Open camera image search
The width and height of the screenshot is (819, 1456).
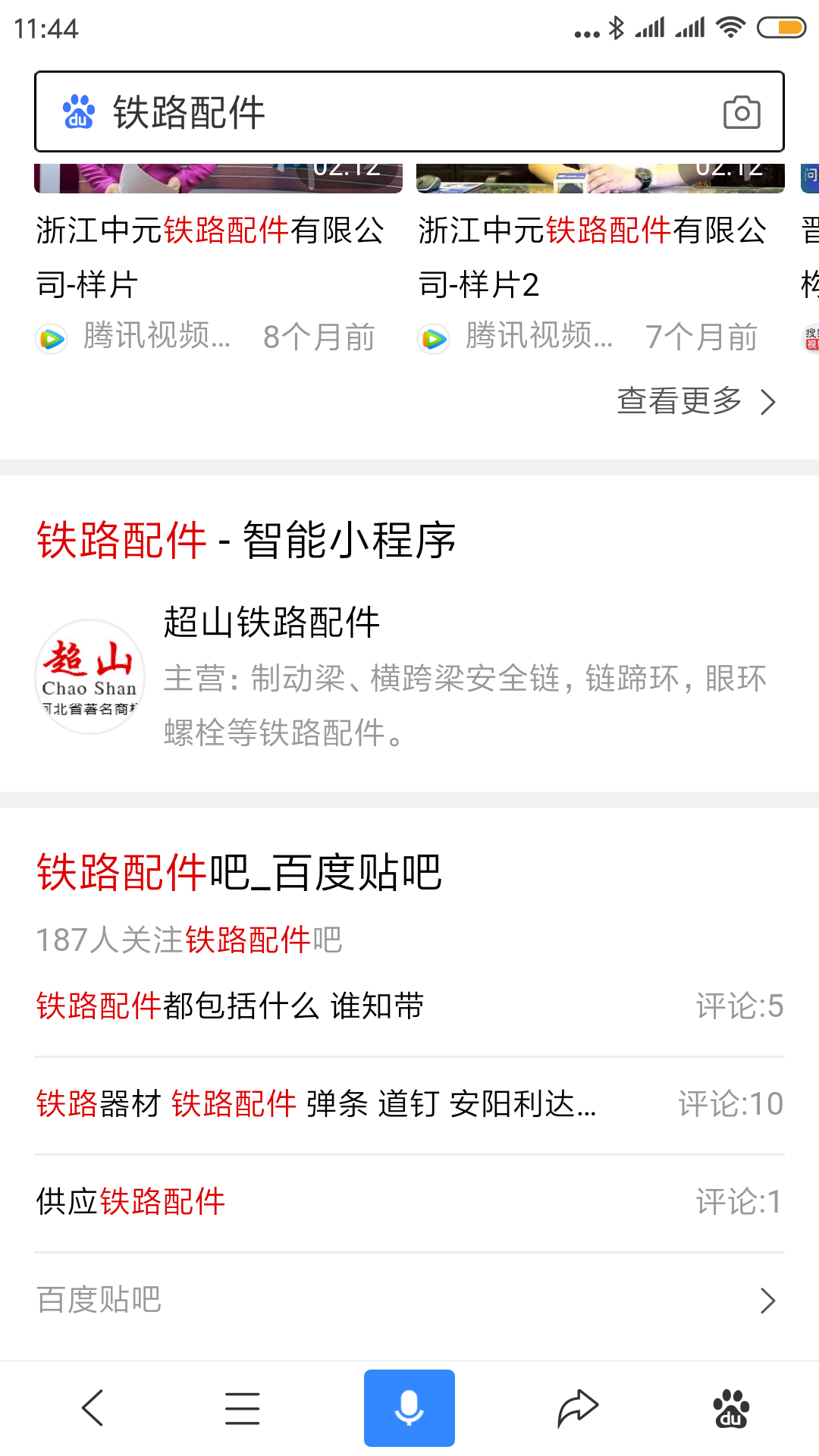[741, 113]
